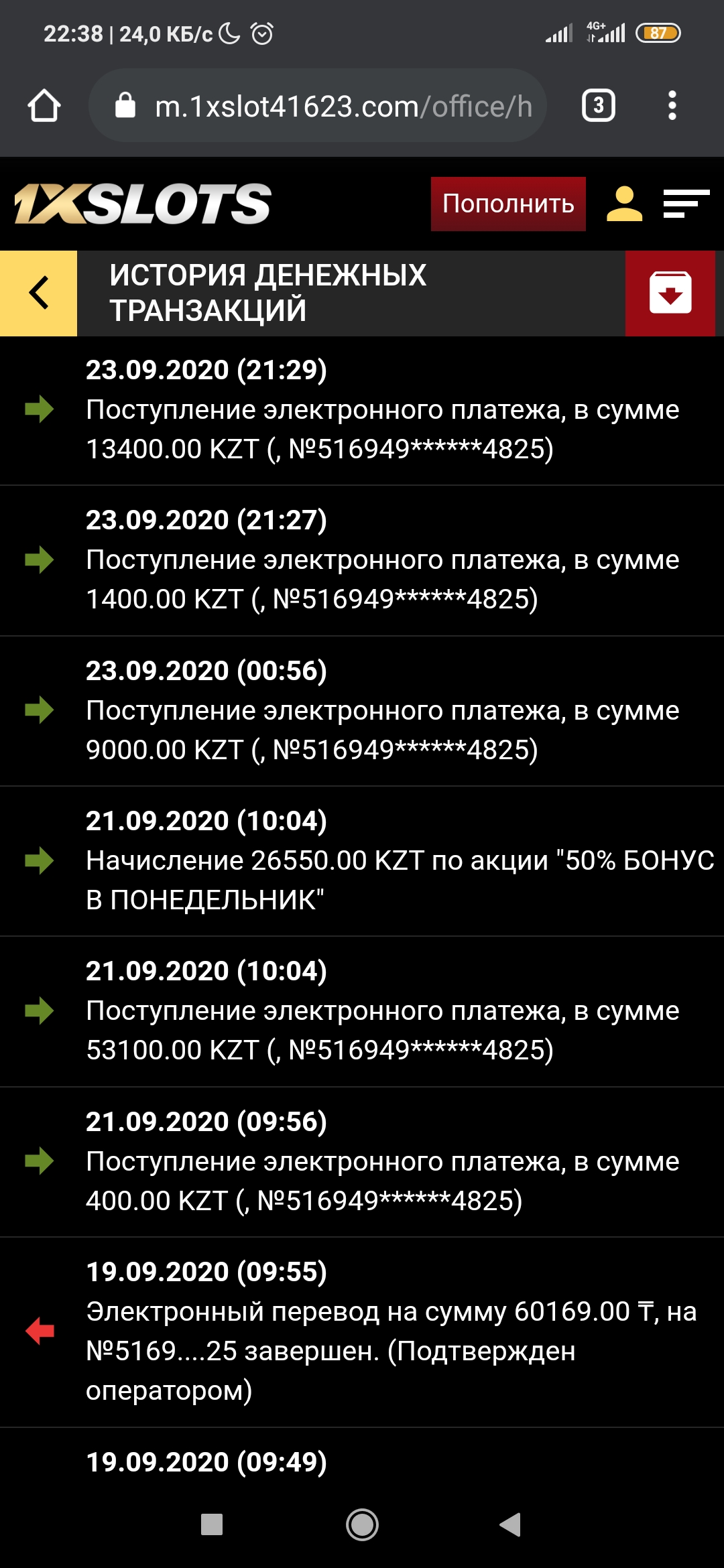Open the site hamburger menu

coord(686,204)
